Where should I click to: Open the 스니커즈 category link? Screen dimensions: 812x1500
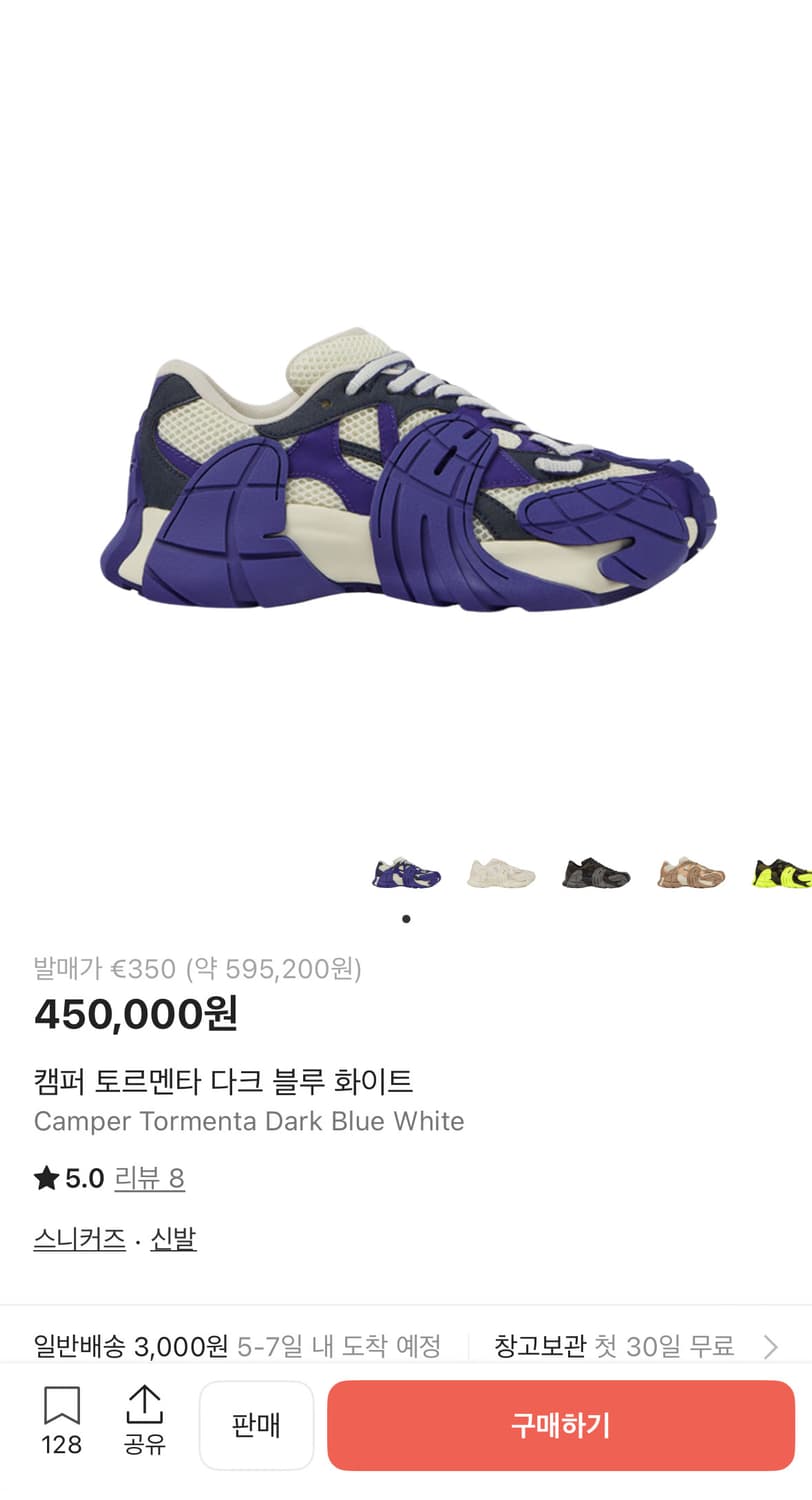[77, 1238]
